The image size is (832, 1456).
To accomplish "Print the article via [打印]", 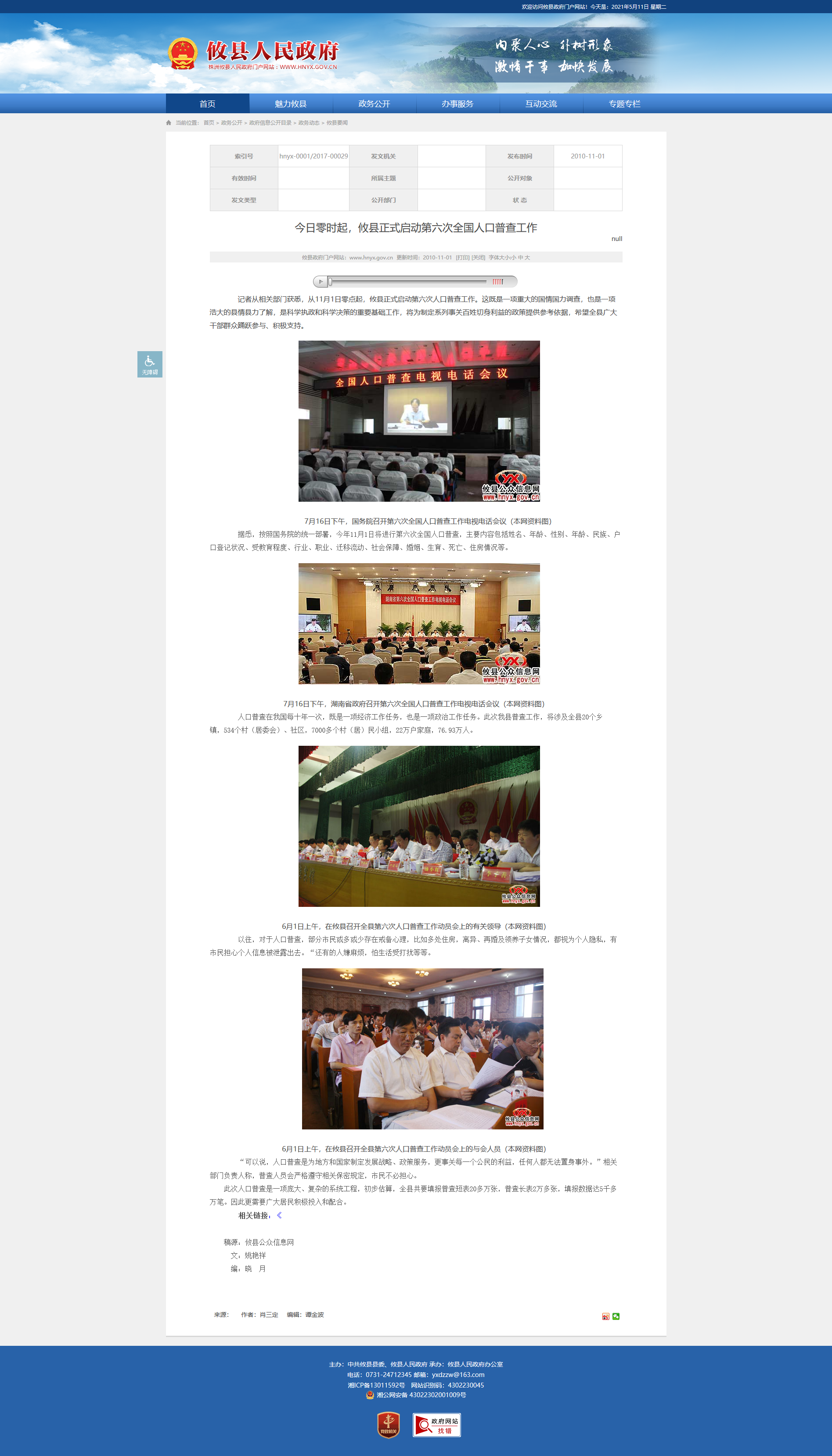I will [462, 258].
